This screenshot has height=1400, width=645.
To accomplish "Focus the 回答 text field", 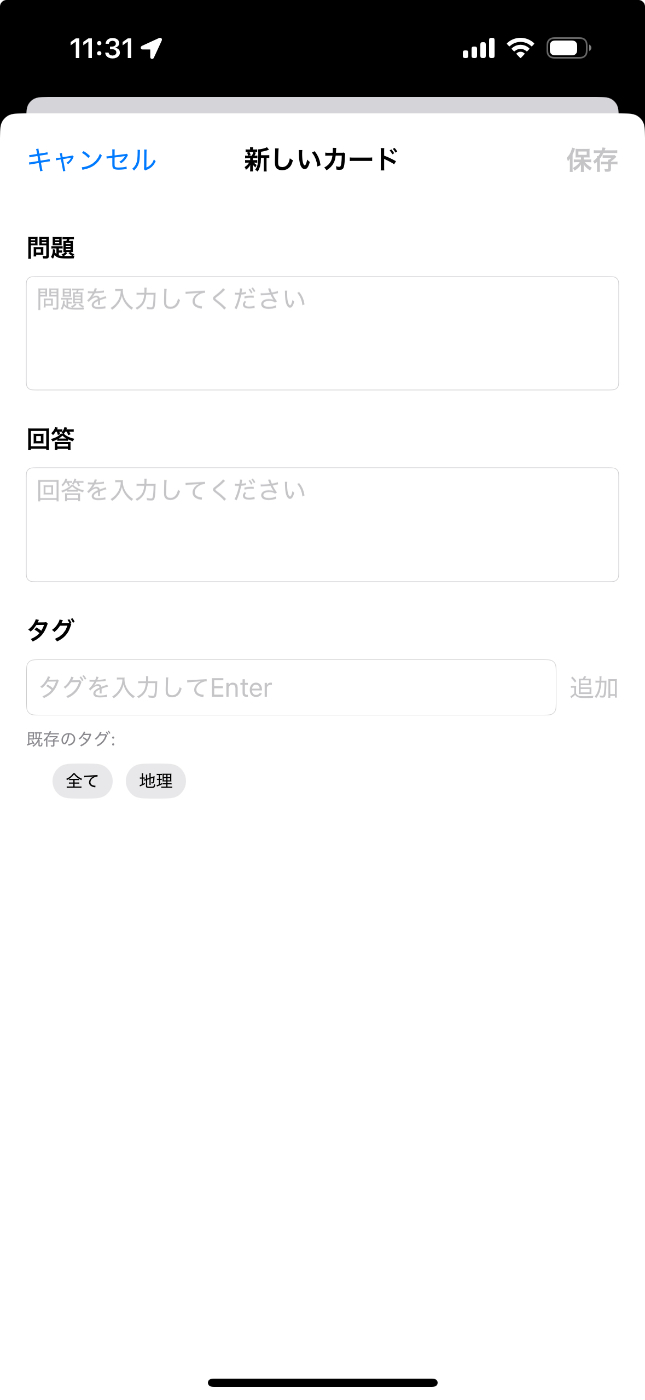I will tap(322, 524).
